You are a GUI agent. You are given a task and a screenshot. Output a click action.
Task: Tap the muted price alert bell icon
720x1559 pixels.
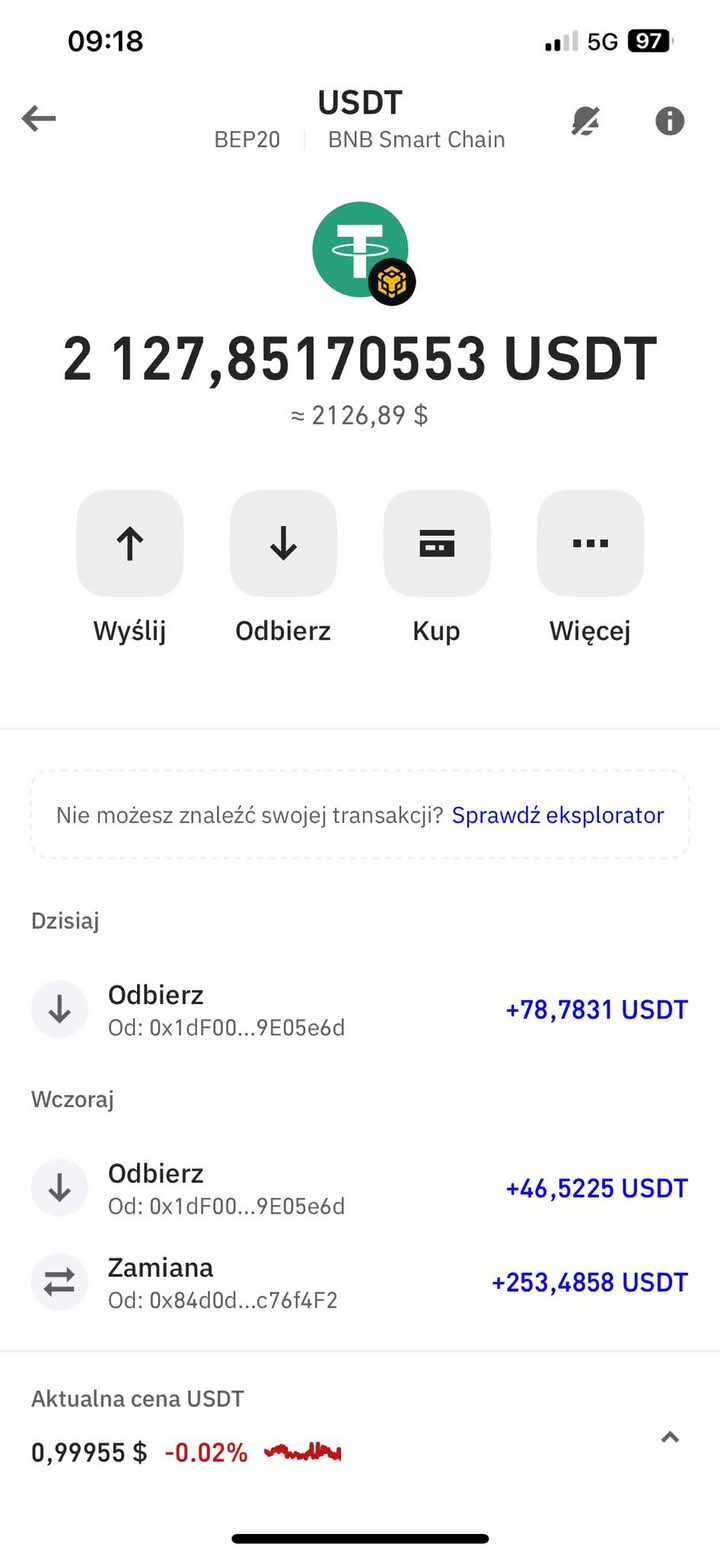click(586, 121)
